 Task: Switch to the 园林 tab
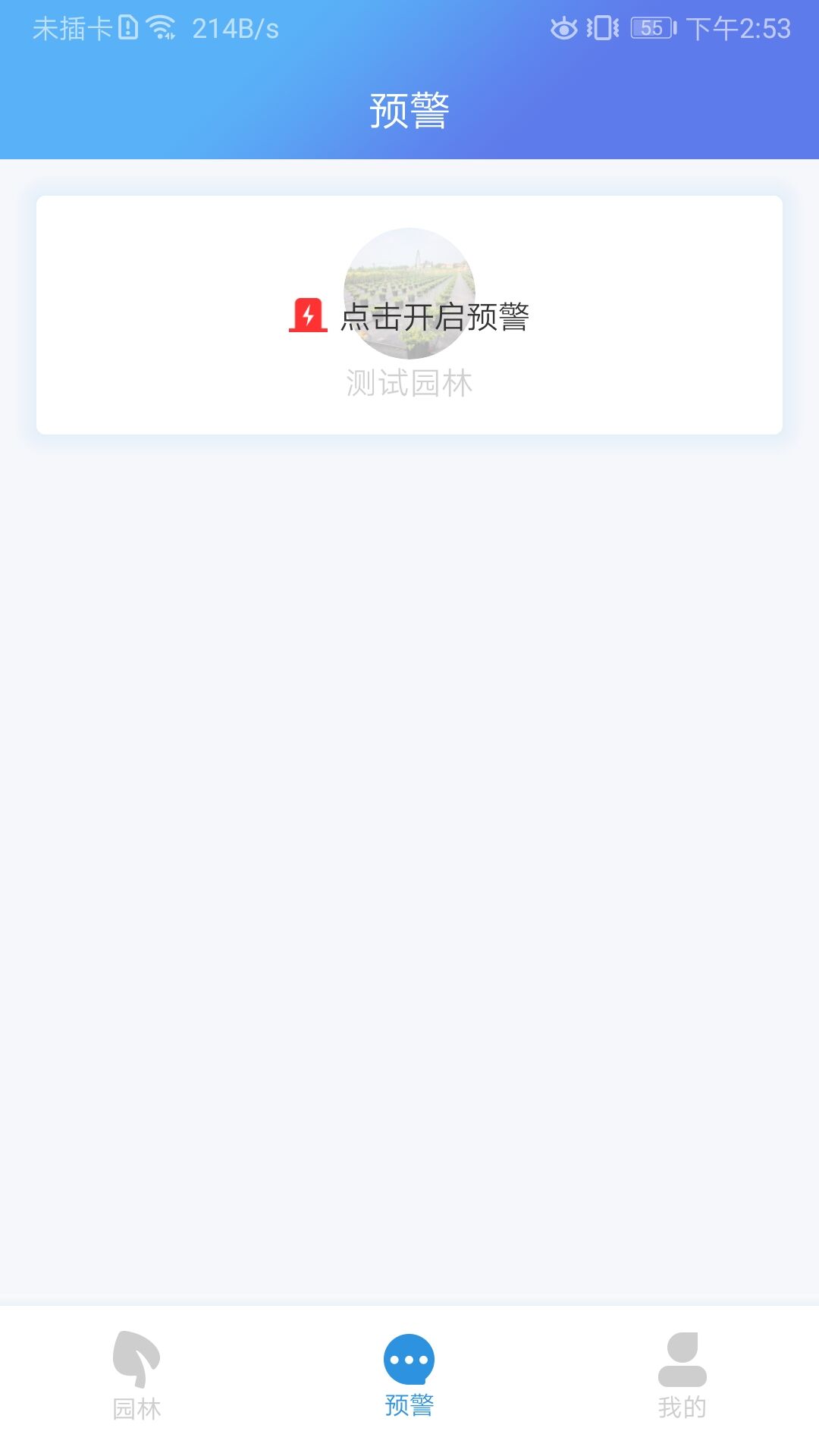click(136, 1376)
